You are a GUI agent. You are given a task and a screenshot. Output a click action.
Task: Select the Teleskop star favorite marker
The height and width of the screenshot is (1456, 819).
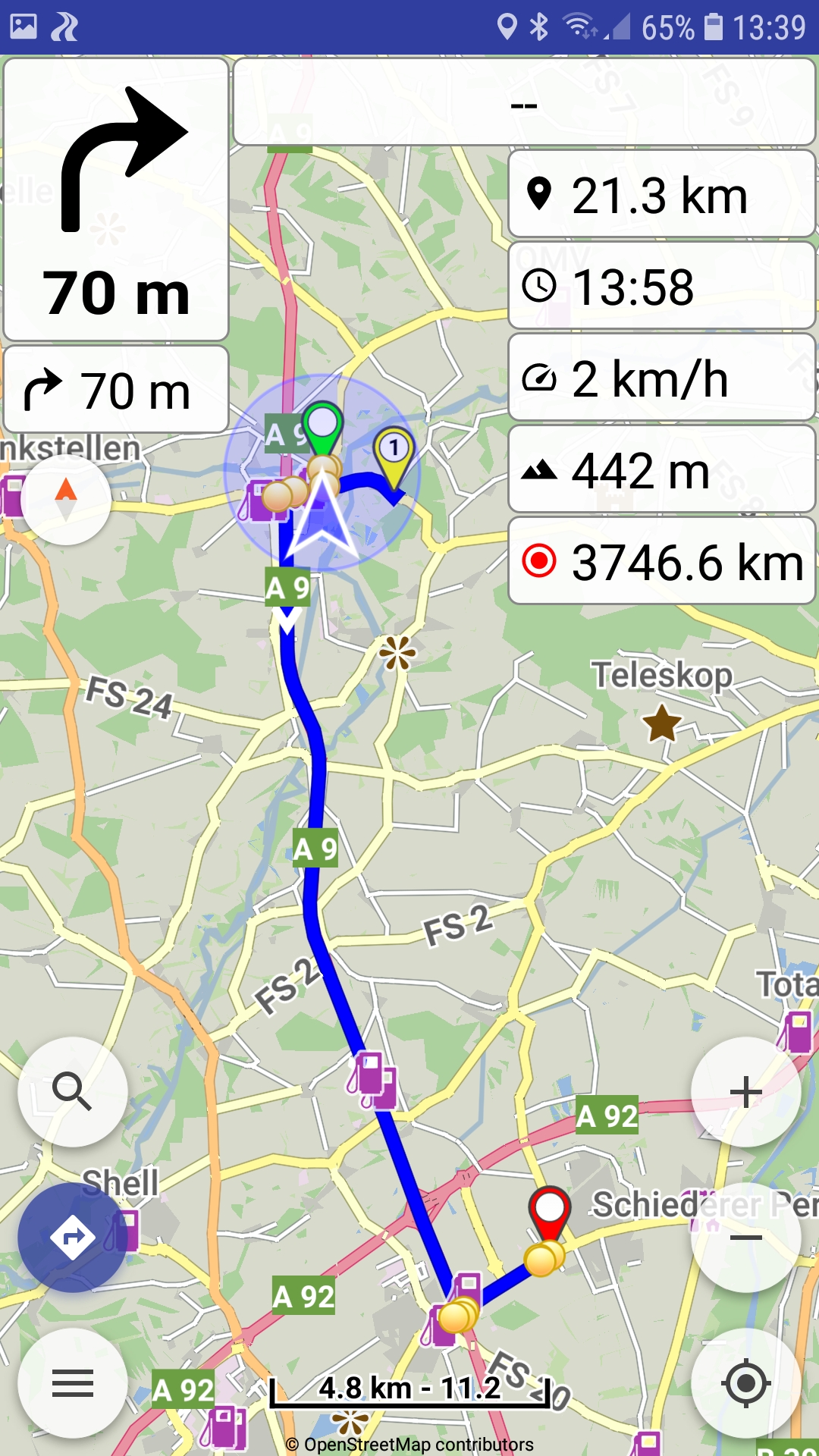(x=662, y=722)
